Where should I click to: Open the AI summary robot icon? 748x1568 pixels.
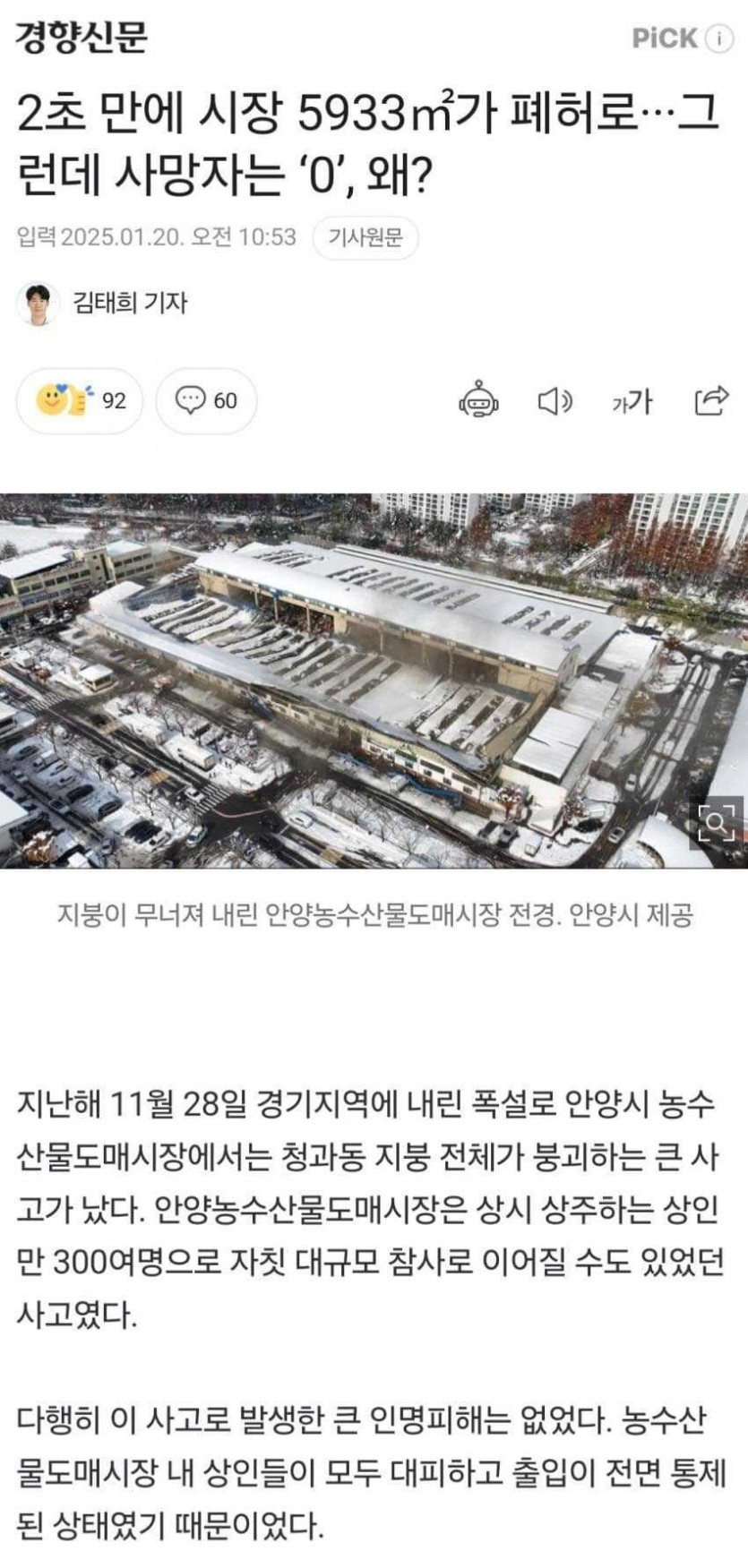point(478,400)
